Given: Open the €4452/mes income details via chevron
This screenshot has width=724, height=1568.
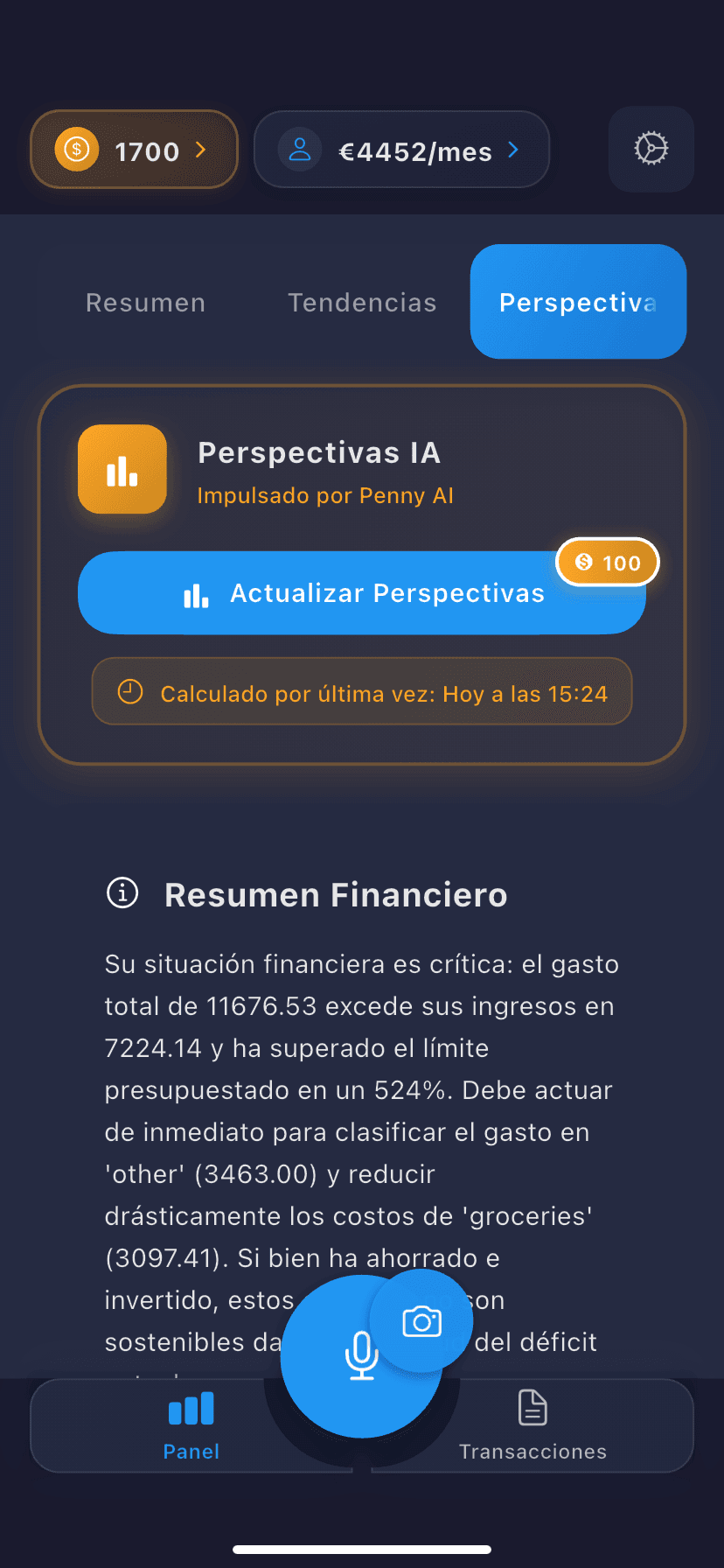Looking at the screenshot, I should click(514, 149).
